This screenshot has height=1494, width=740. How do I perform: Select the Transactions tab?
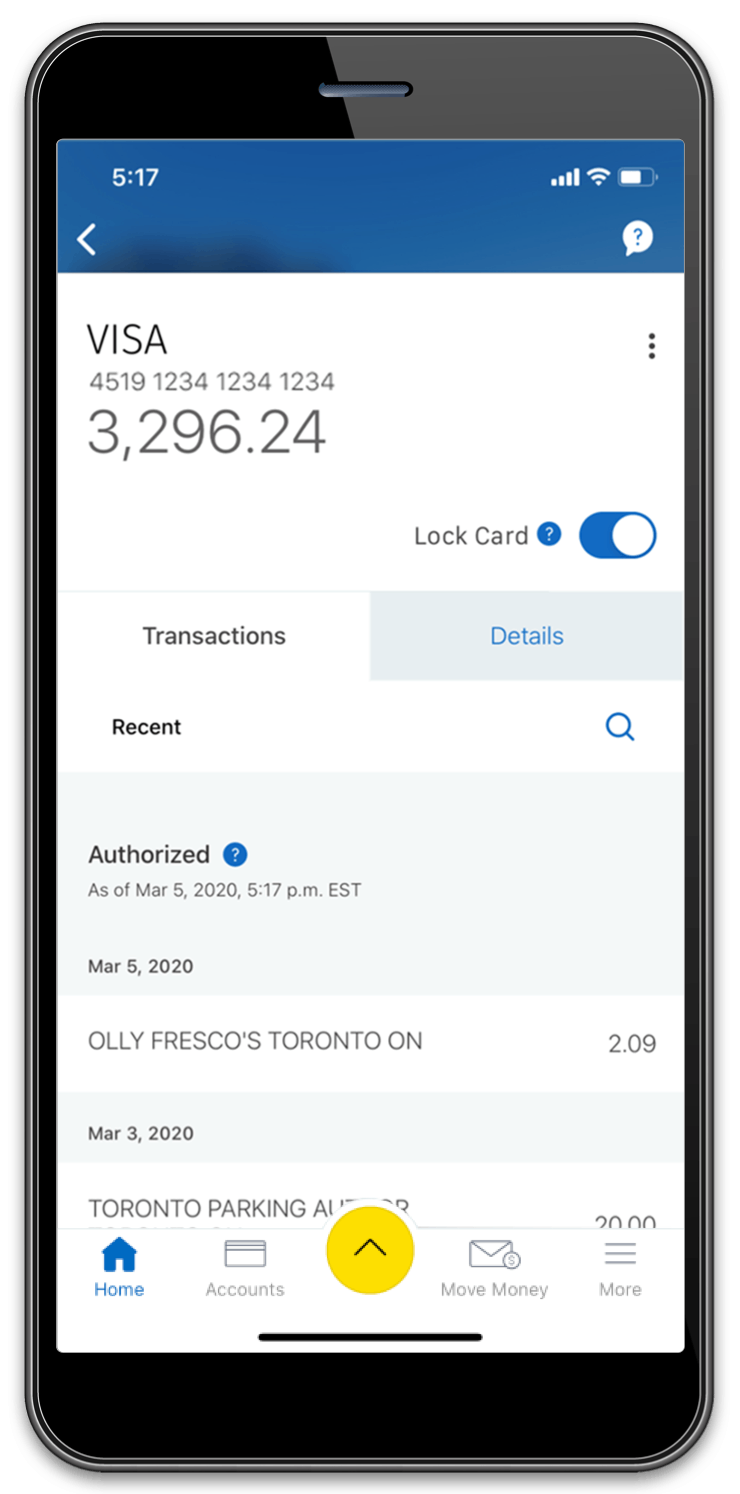[x=214, y=636]
